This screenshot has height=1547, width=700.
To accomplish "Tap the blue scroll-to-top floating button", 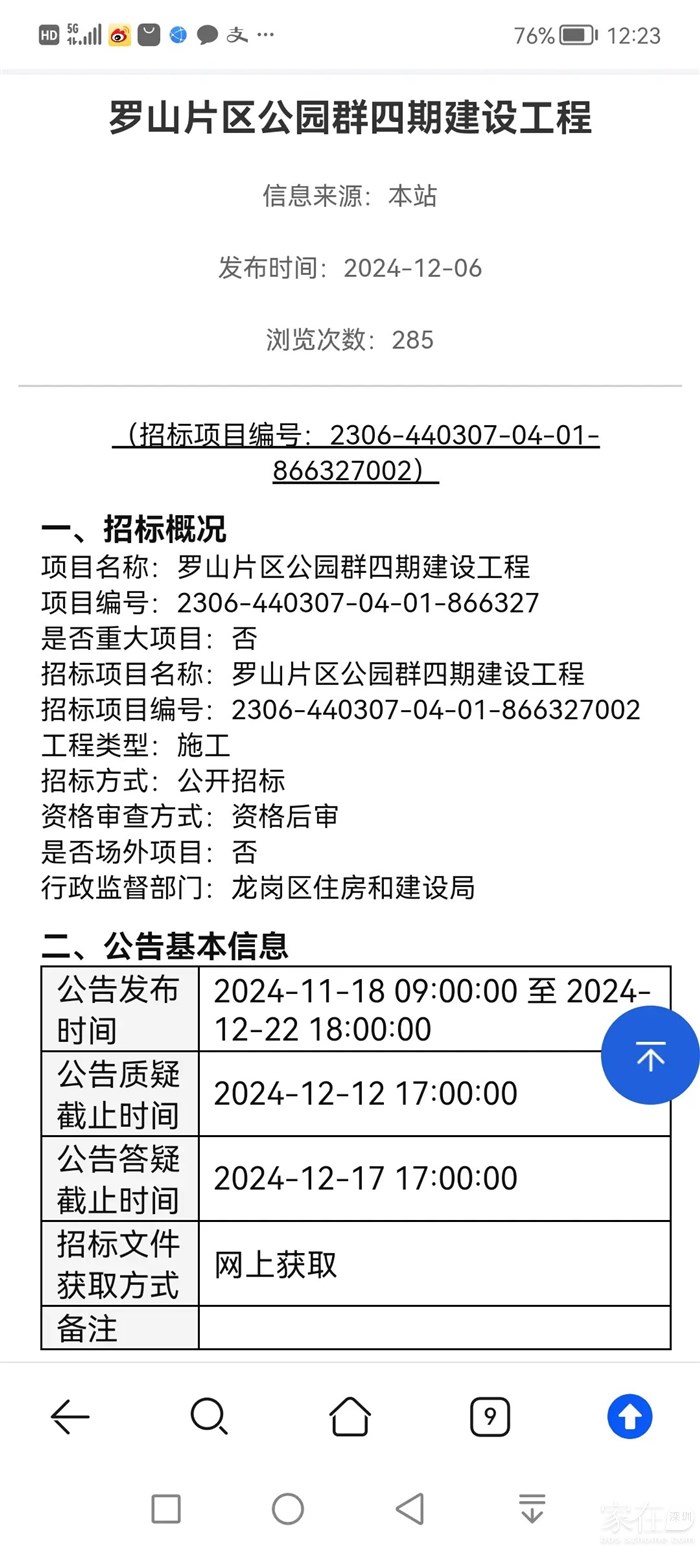I will 650,1055.
